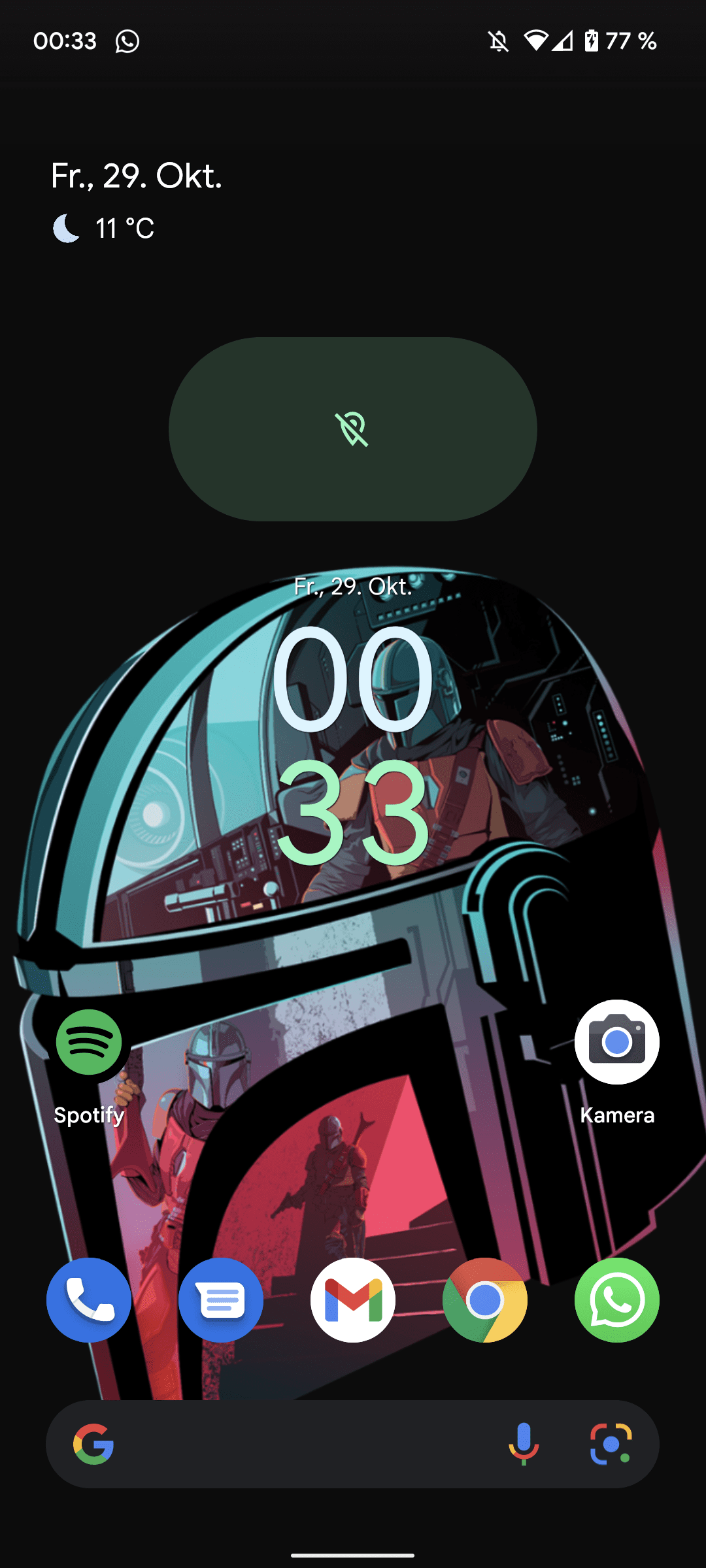Image resolution: width=706 pixels, height=1568 pixels.
Task: Tap the location-off widget pill
Action: point(353,429)
